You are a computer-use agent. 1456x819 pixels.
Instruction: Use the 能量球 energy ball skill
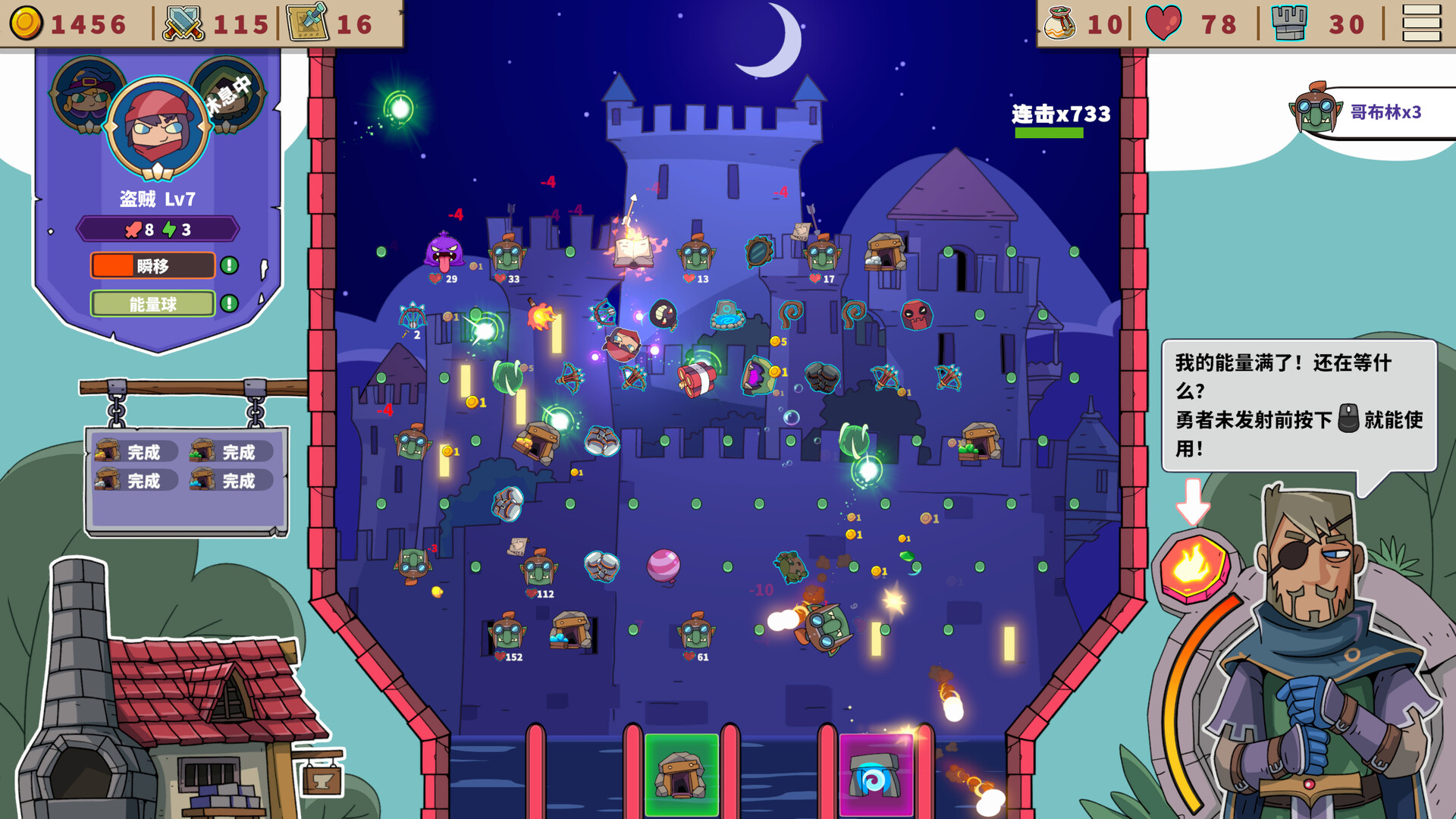pos(153,304)
